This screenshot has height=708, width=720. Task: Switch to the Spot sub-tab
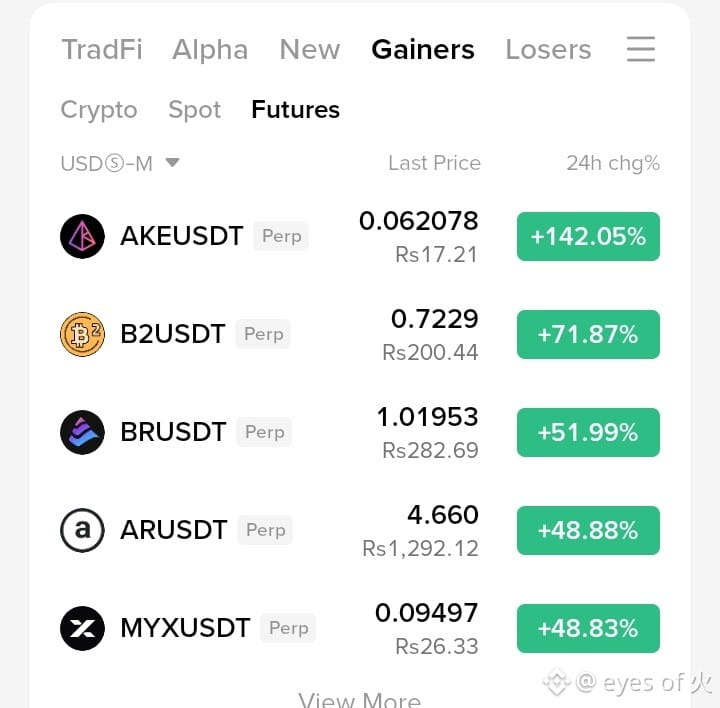point(194,110)
